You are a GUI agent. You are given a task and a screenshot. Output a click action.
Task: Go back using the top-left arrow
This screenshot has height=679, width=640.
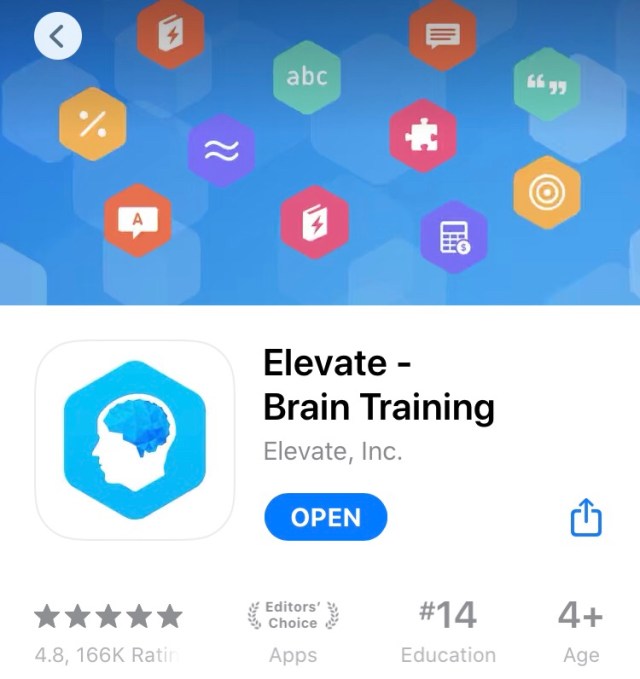pyautogui.click(x=57, y=38)
